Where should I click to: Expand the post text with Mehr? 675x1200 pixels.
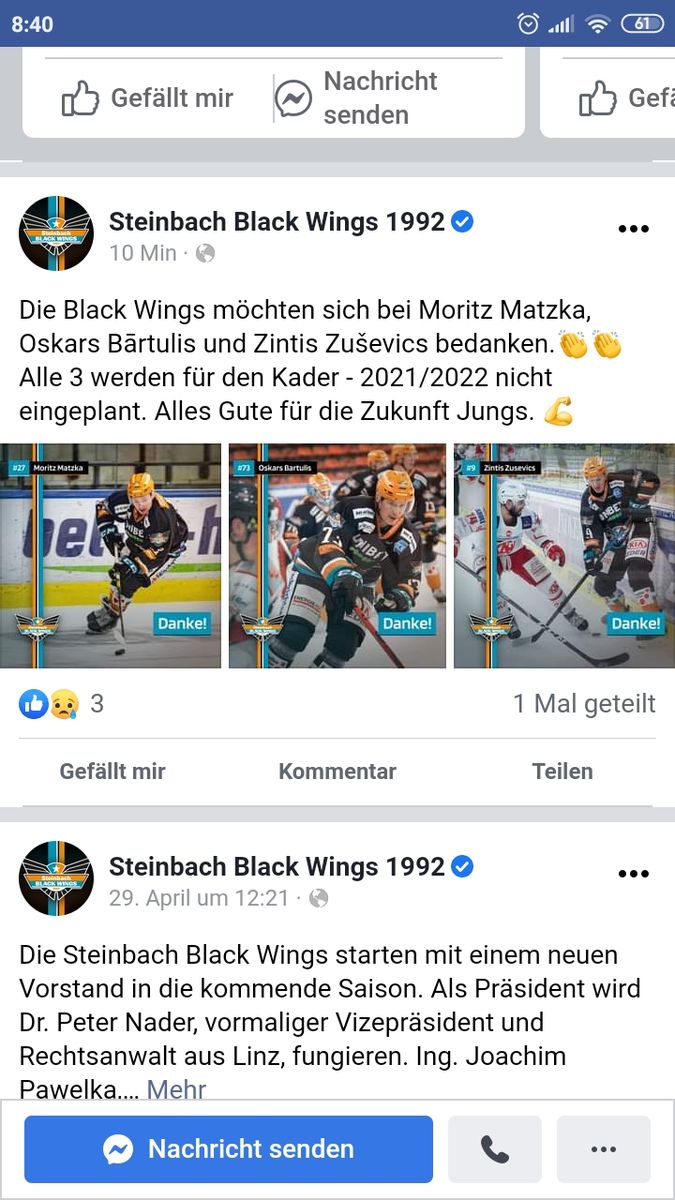[176, 1089]
